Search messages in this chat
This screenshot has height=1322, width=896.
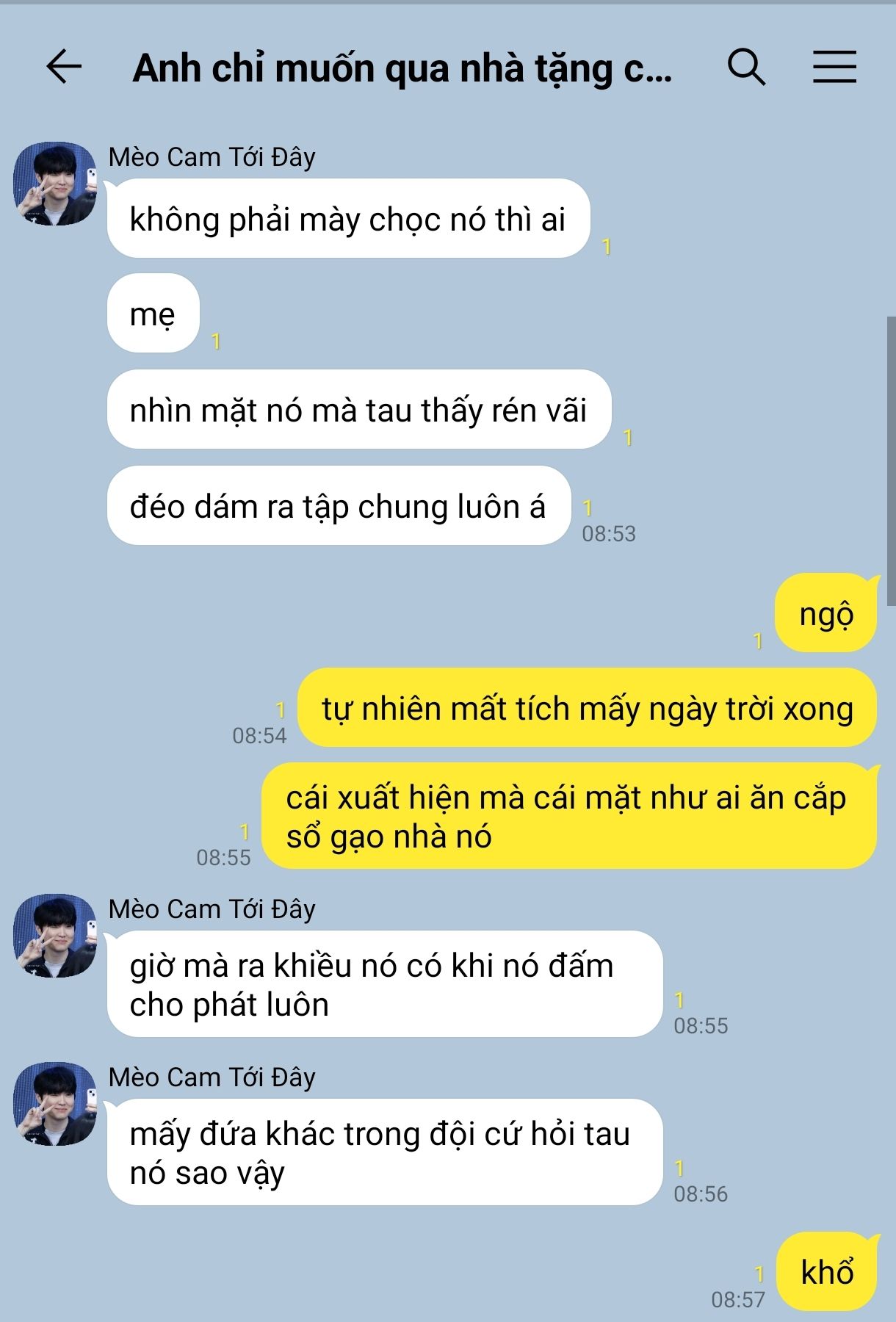pos(746,68)
